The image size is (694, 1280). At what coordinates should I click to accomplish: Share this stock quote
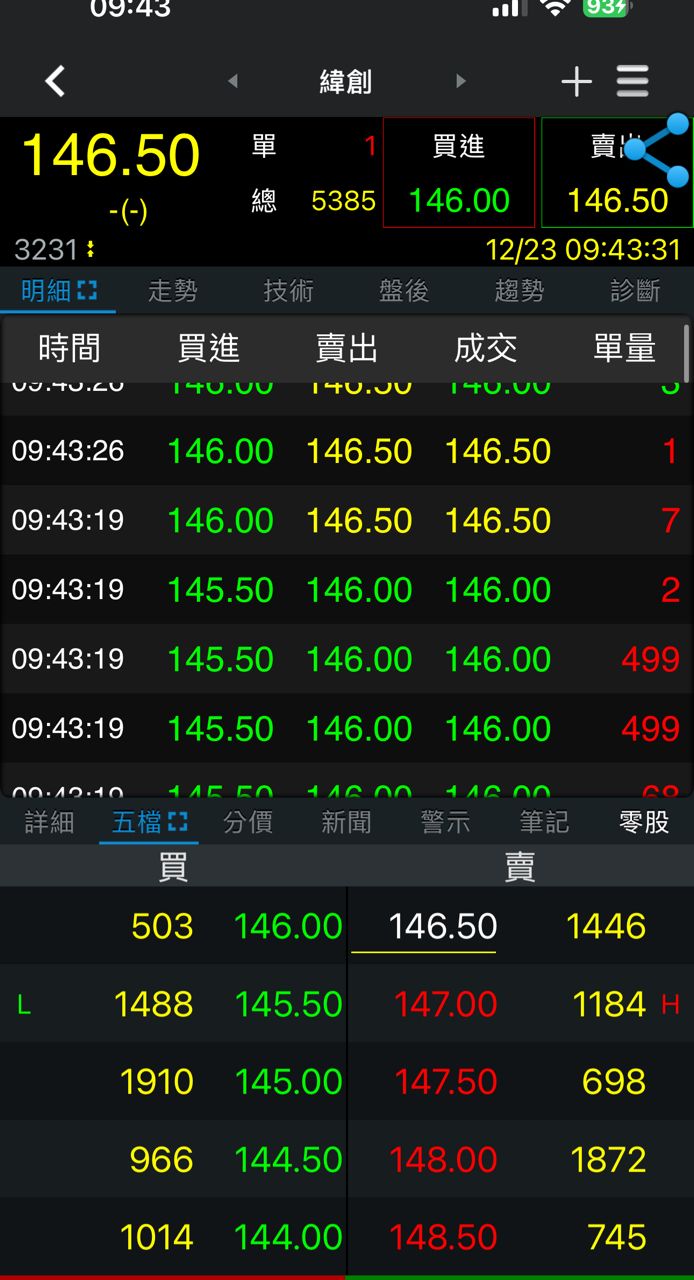click(659, 150)
